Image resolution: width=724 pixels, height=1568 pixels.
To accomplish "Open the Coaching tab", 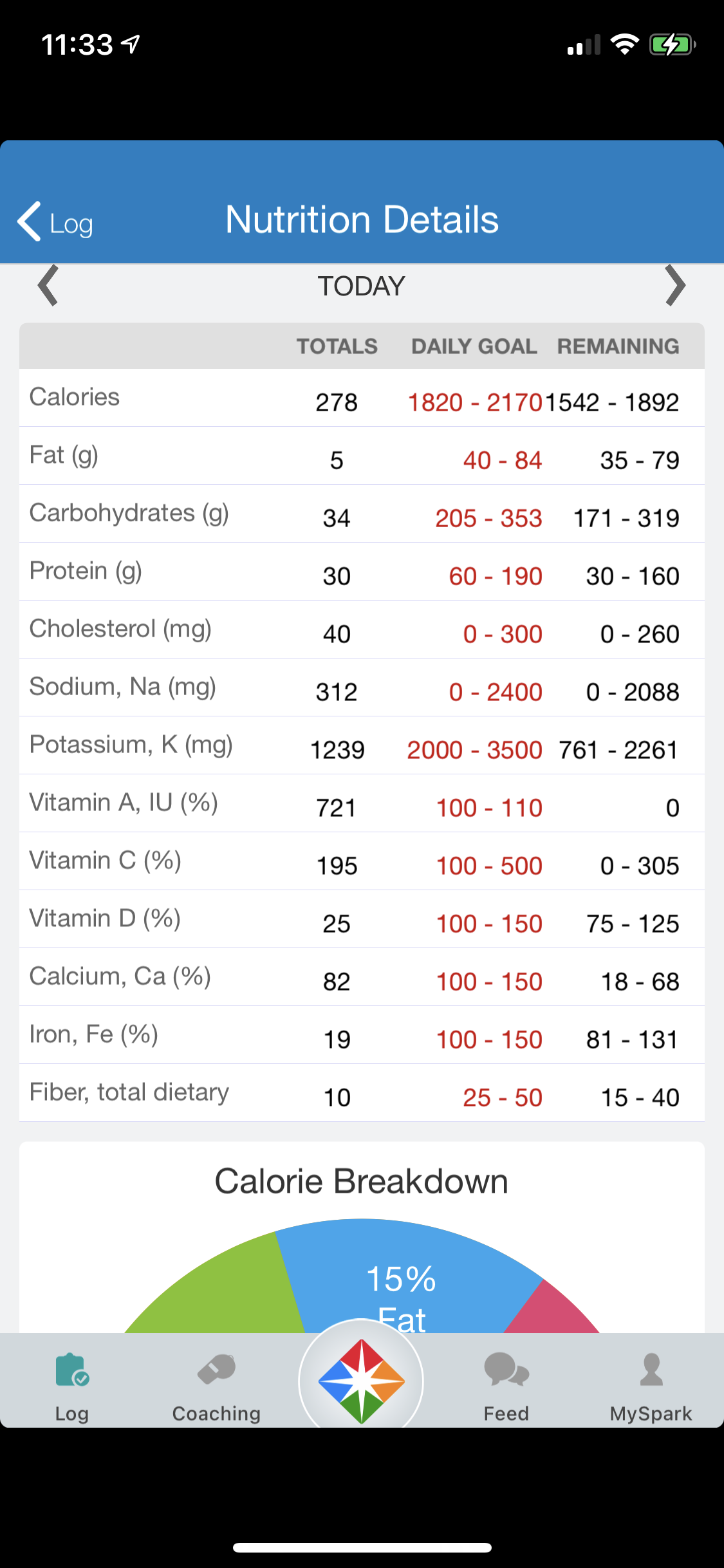I will pyautogui.click(x=216, y=1386).
